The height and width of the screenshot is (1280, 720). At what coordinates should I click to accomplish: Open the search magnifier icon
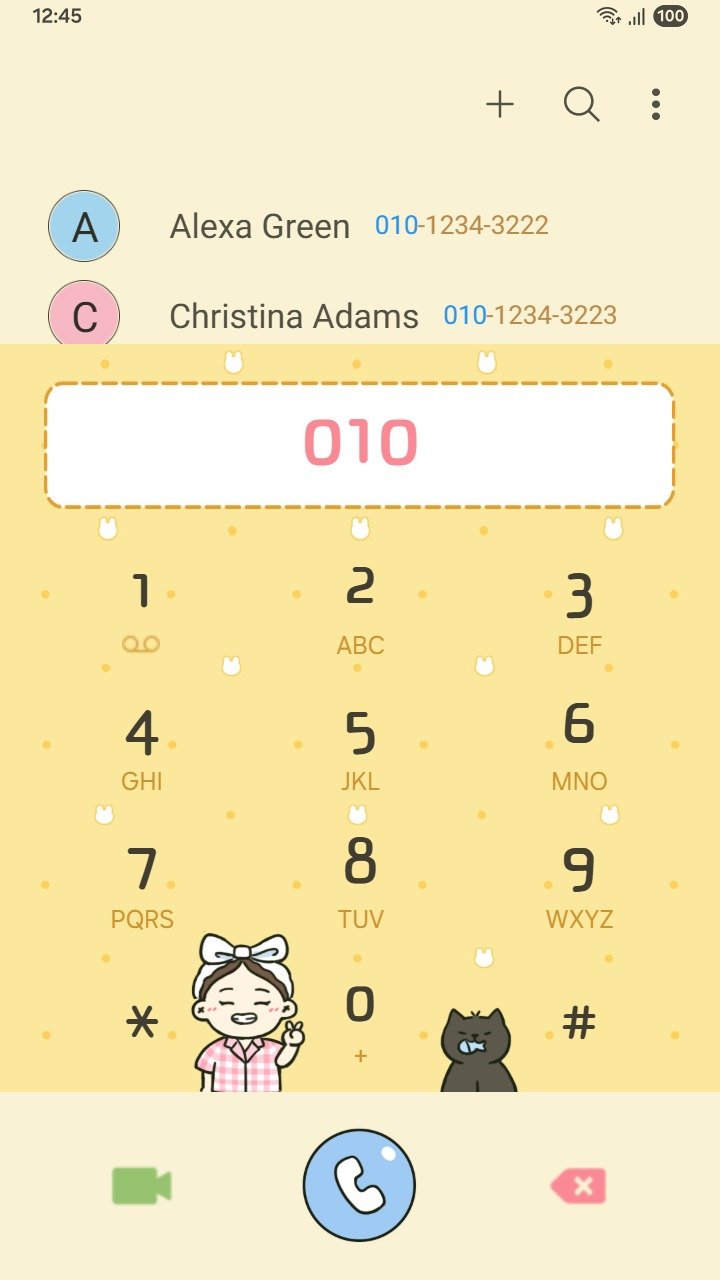click(581, 104)
